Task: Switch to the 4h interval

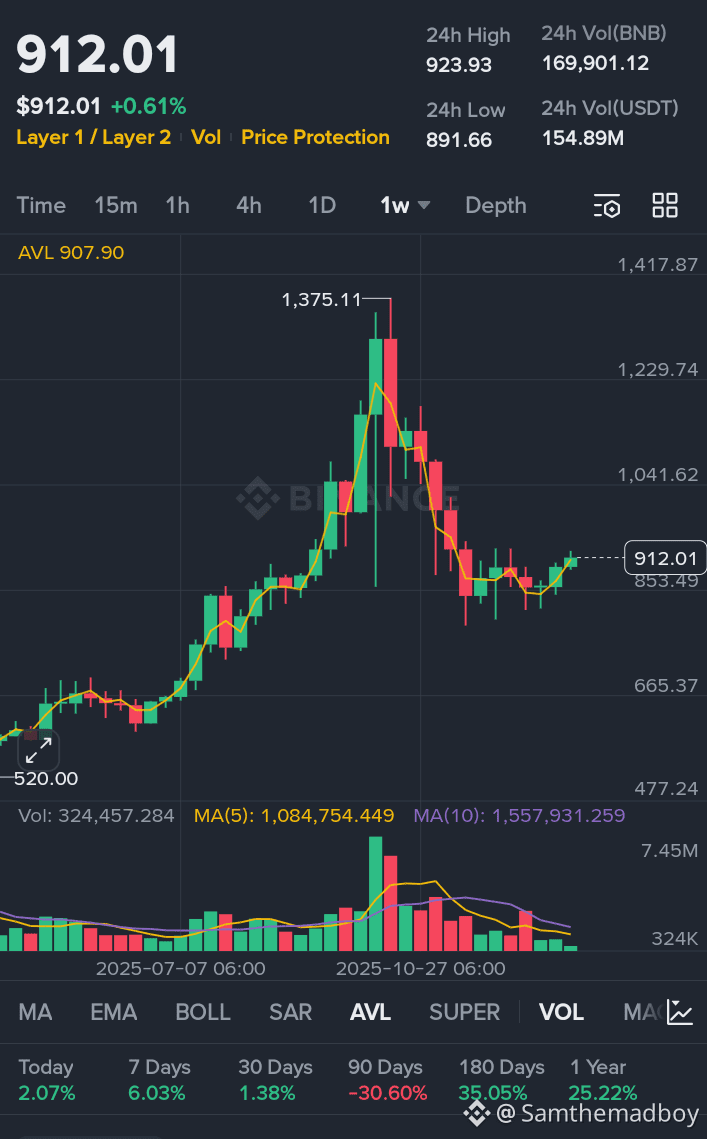Action: pyautogui.click(x=248, y=205)
